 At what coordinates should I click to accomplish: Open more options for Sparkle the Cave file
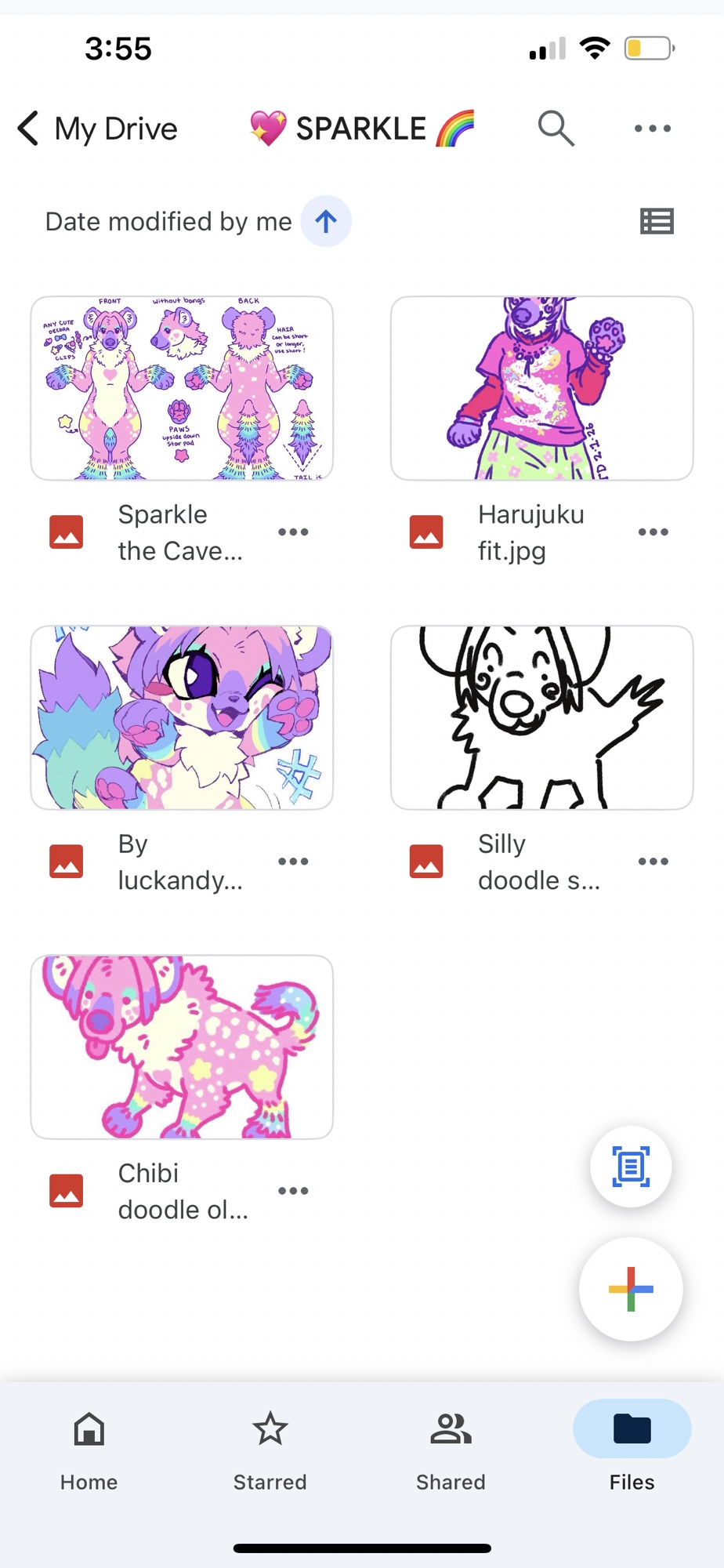pos(293,532)
